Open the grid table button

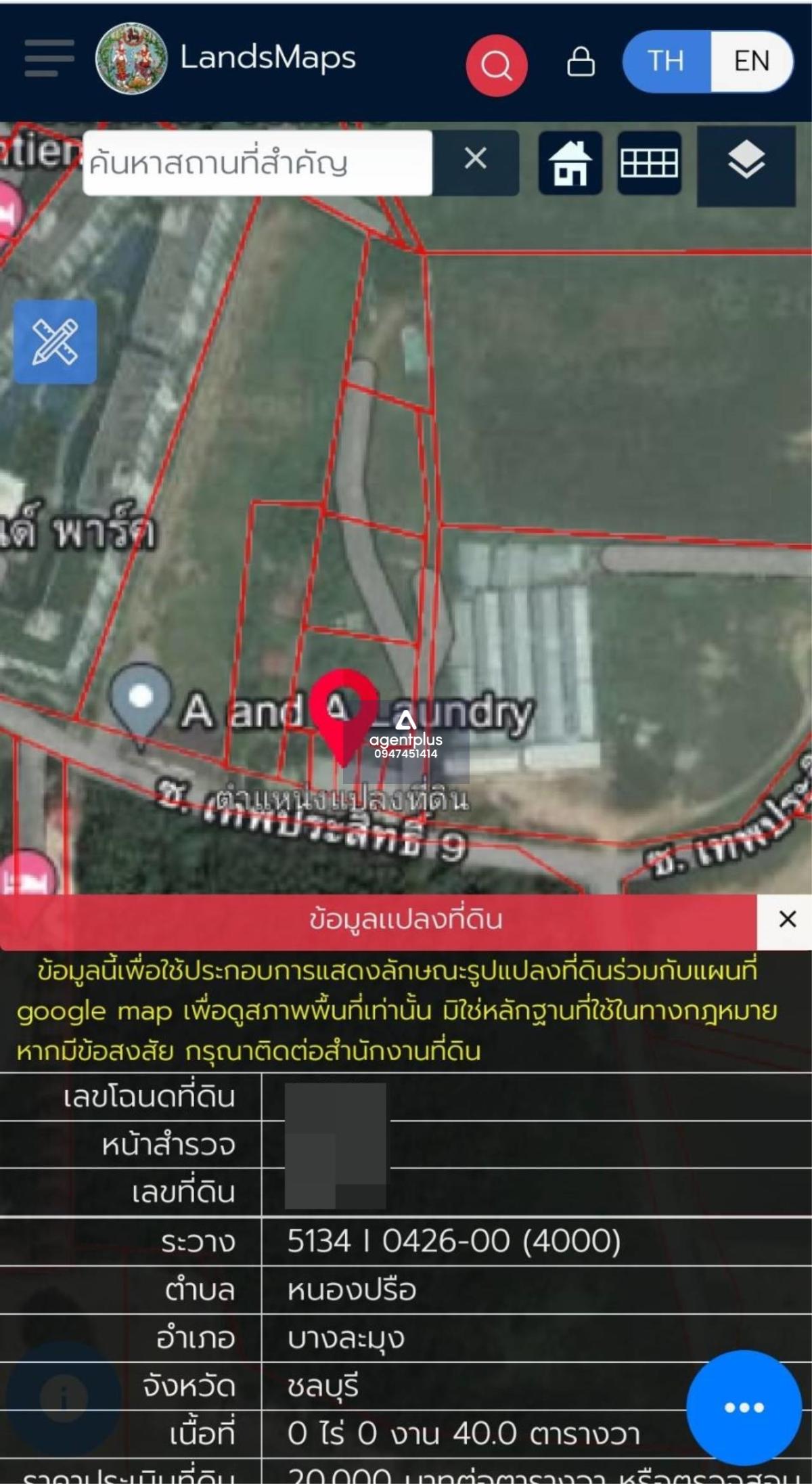coord(649,163)
